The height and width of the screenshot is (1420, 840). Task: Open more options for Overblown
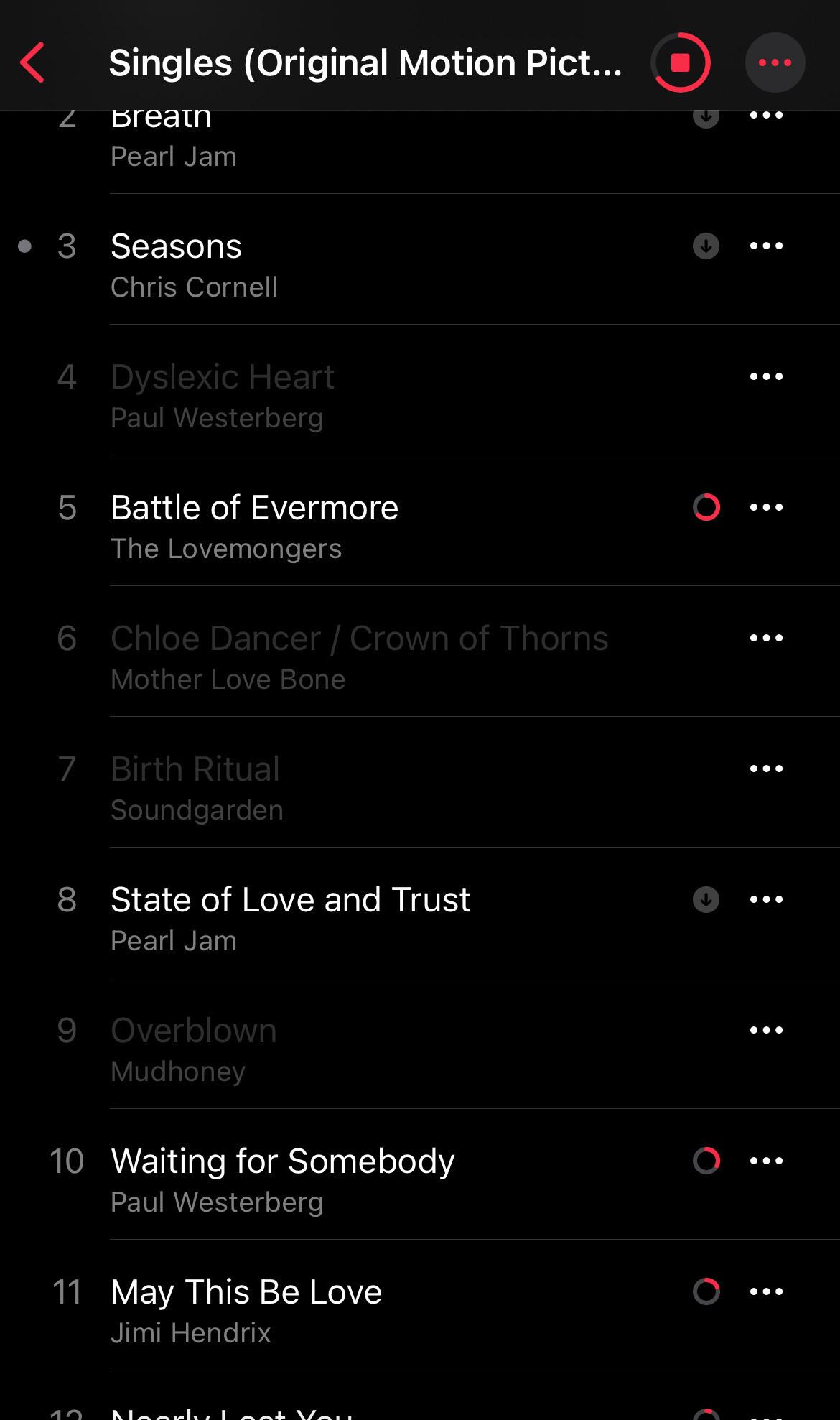(766, 1030)
